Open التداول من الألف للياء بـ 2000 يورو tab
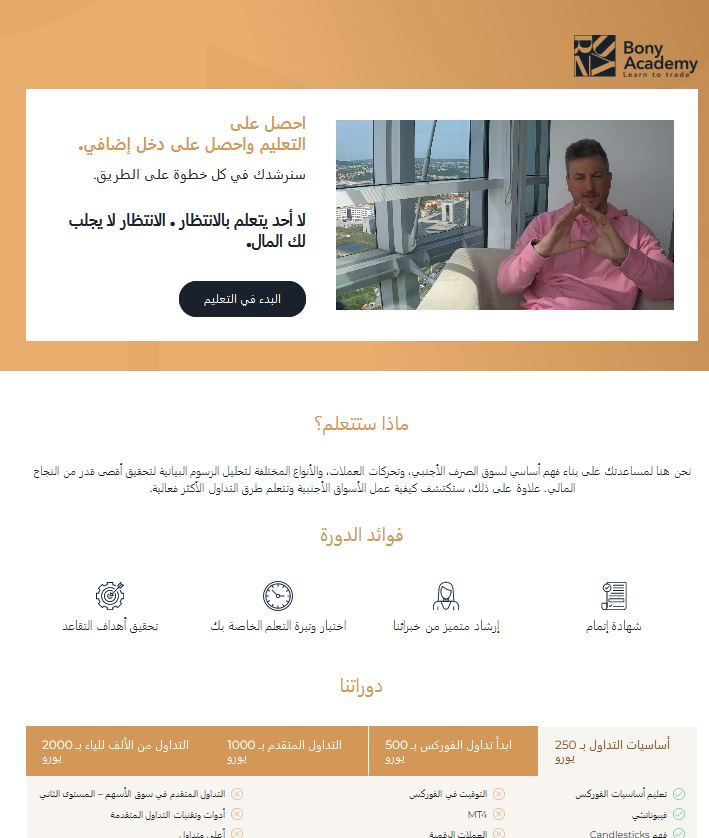Image resolution: width=709 pixels, height=838 pixels. click(112, 751)
